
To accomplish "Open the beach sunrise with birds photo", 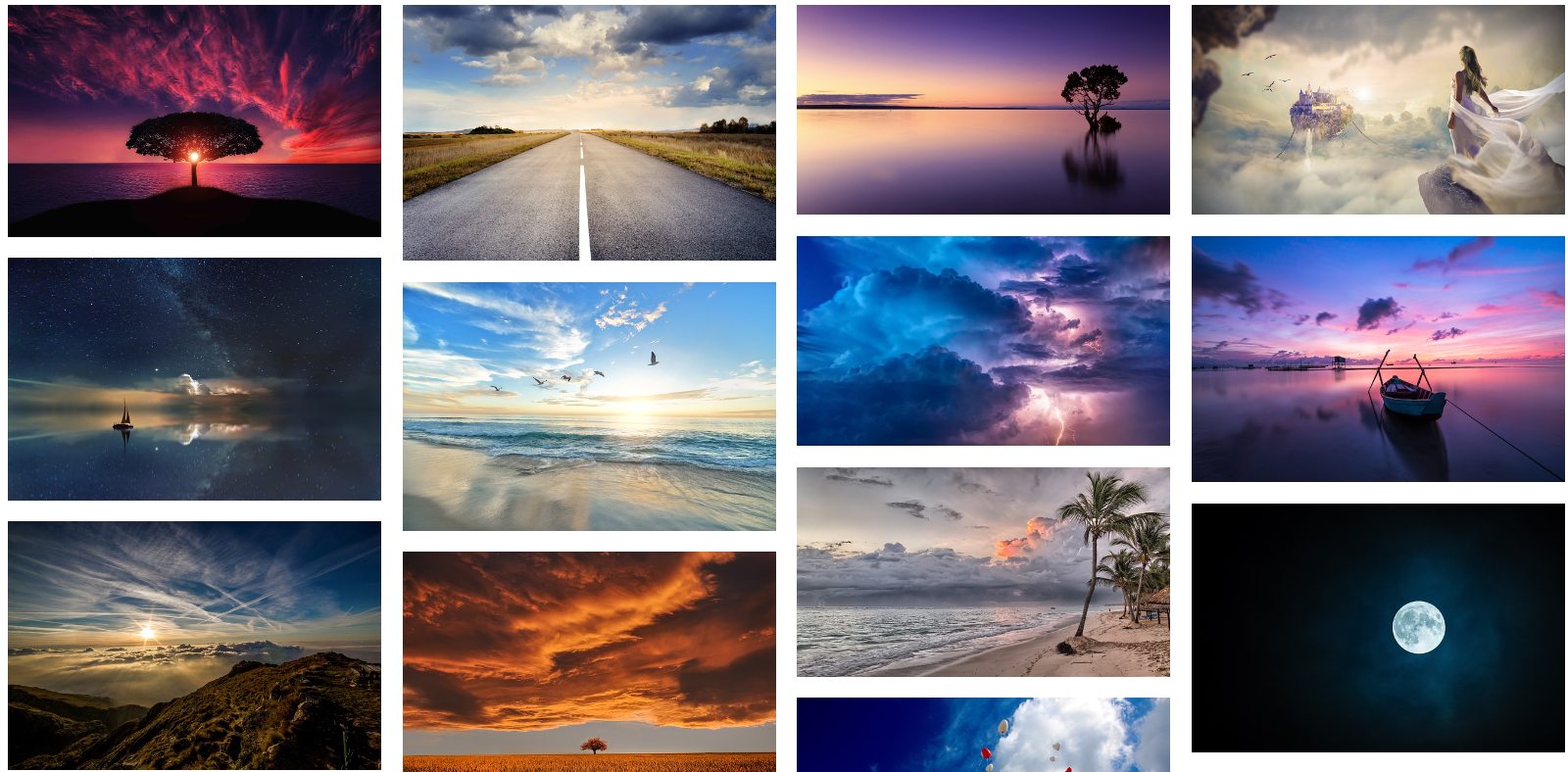I will coord(589,407).
